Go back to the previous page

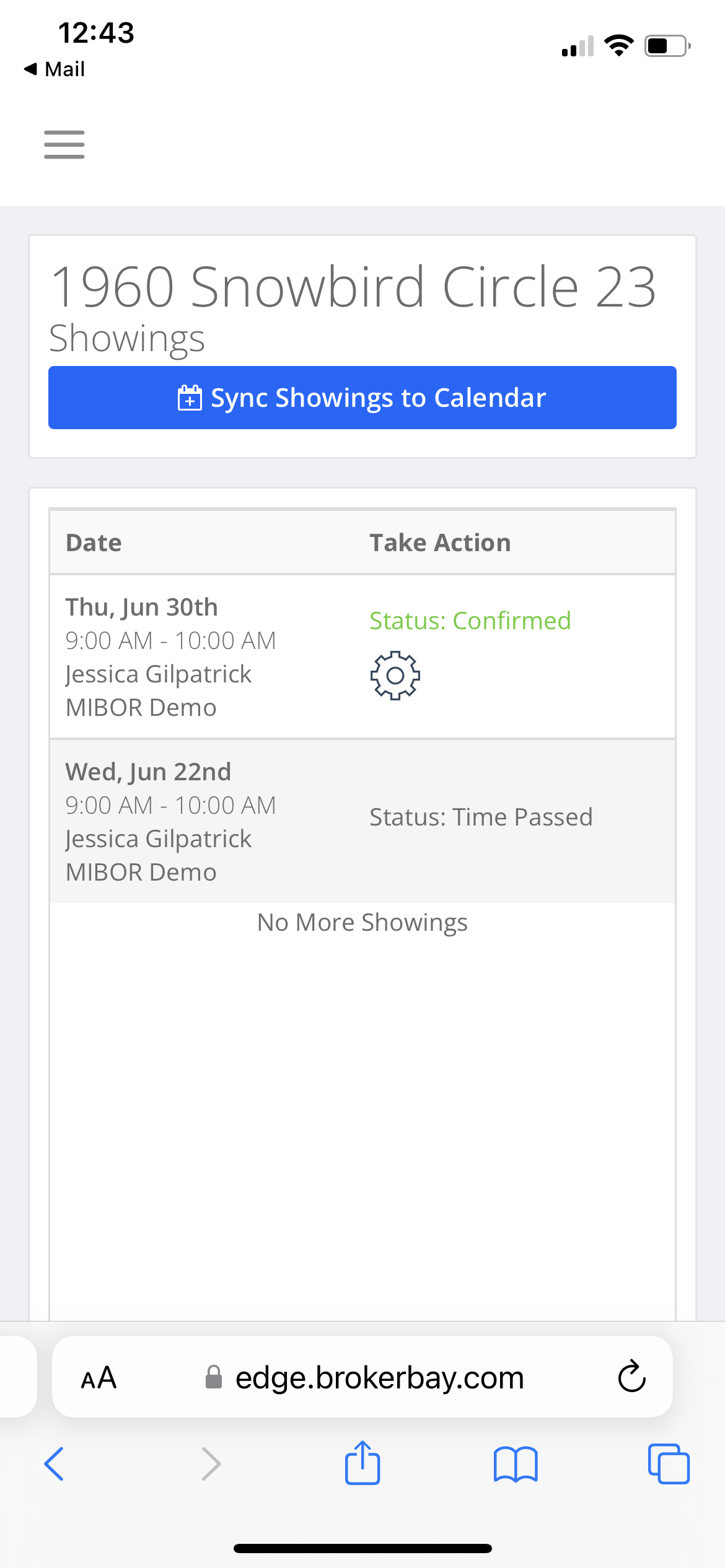55,1464
